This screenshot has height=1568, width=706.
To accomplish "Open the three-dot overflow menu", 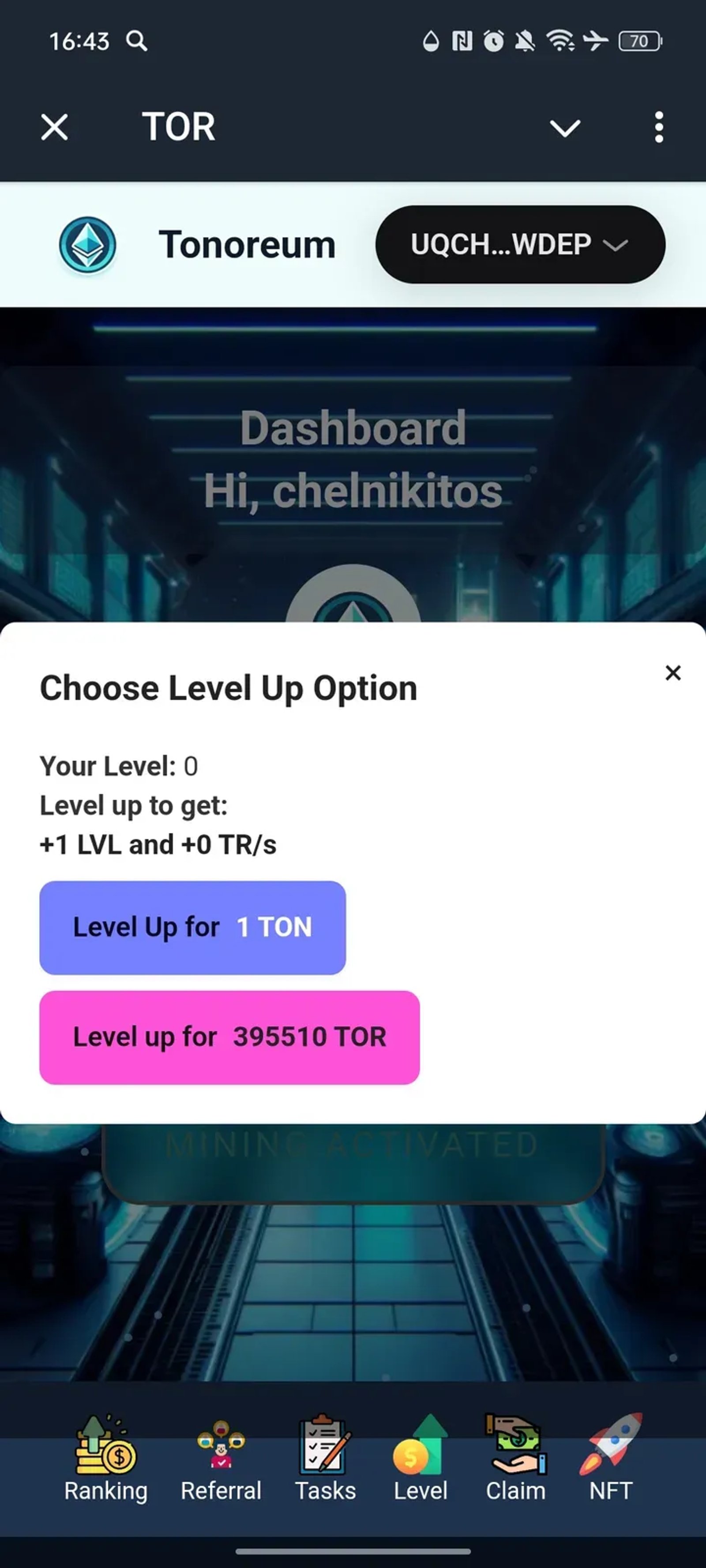I will (x=658, y=127).
